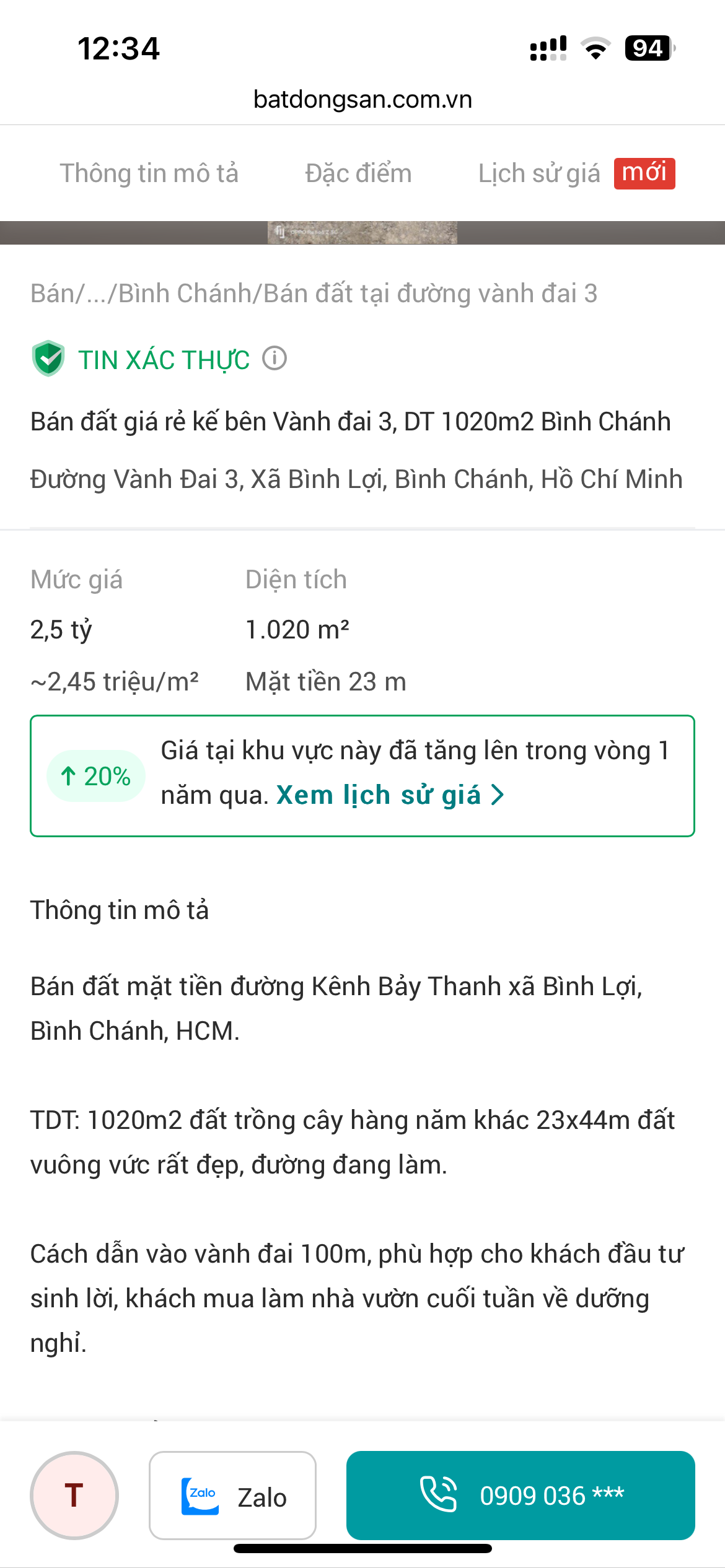725x1568 pixels.
Task: Tap the batdongsan.com.vn address bar
Action: pyautogui.click(x=362, y=100)
